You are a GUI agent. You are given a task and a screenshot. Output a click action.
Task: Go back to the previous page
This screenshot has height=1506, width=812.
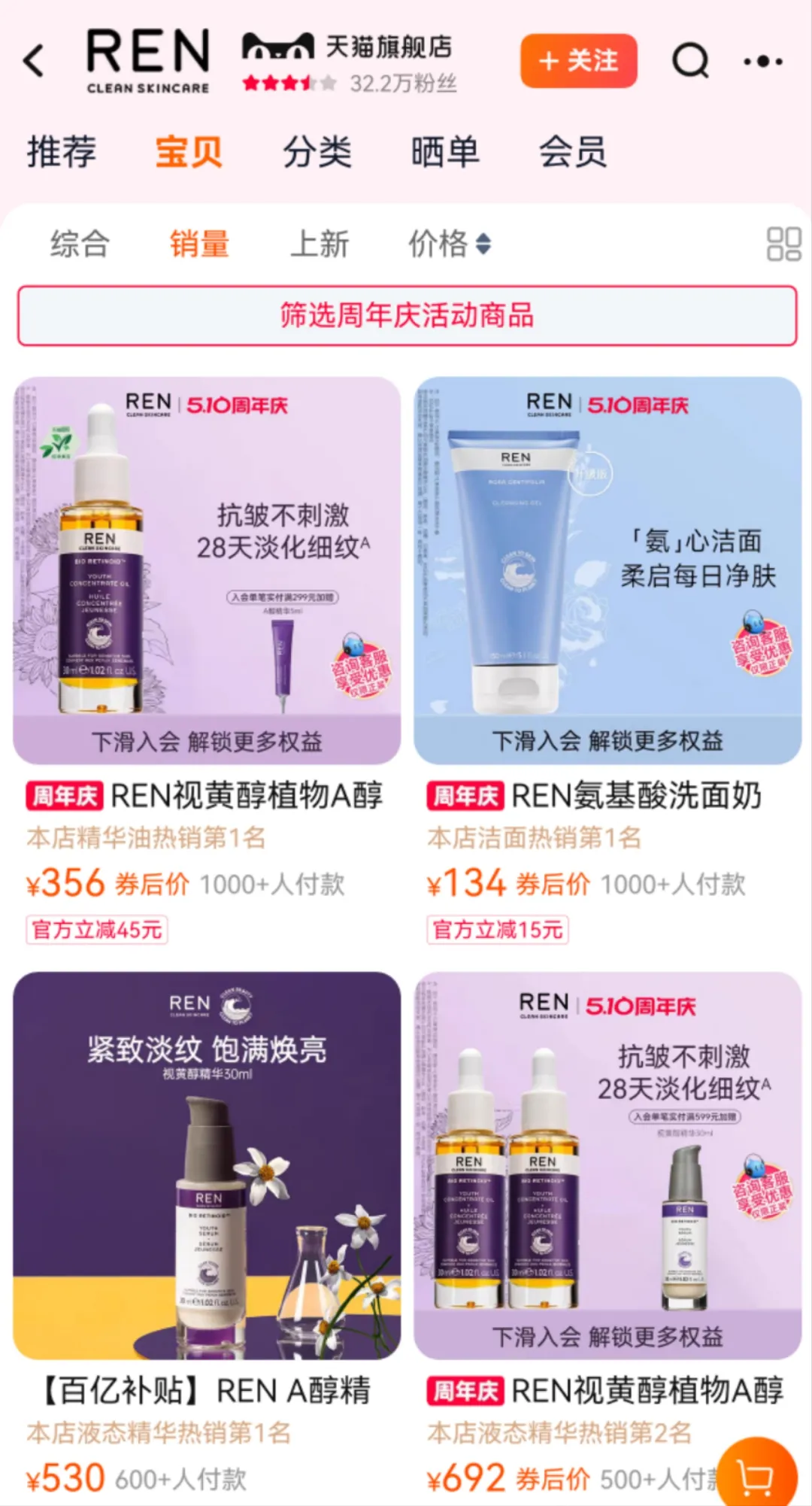click(34, 61)
